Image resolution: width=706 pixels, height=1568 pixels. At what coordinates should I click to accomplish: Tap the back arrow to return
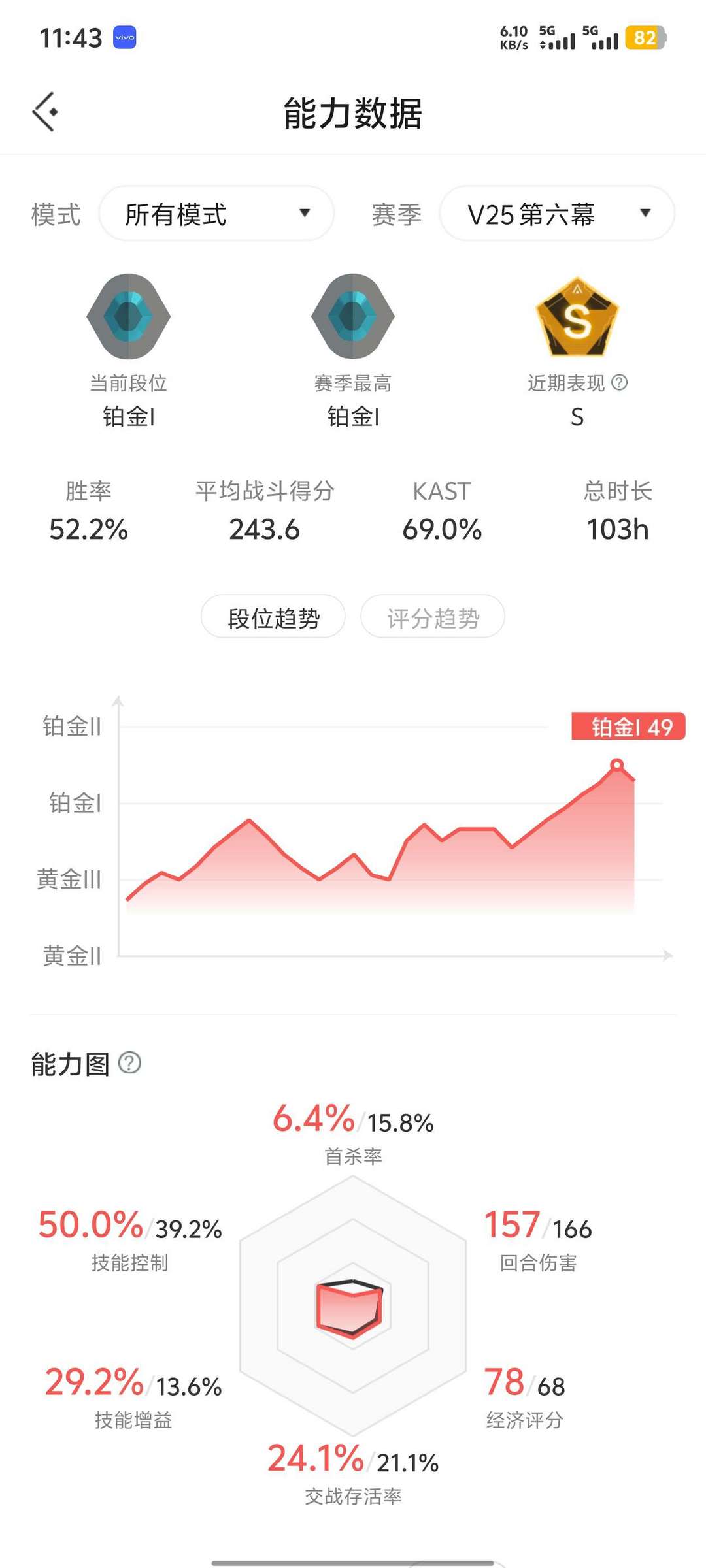coord(46,110)
